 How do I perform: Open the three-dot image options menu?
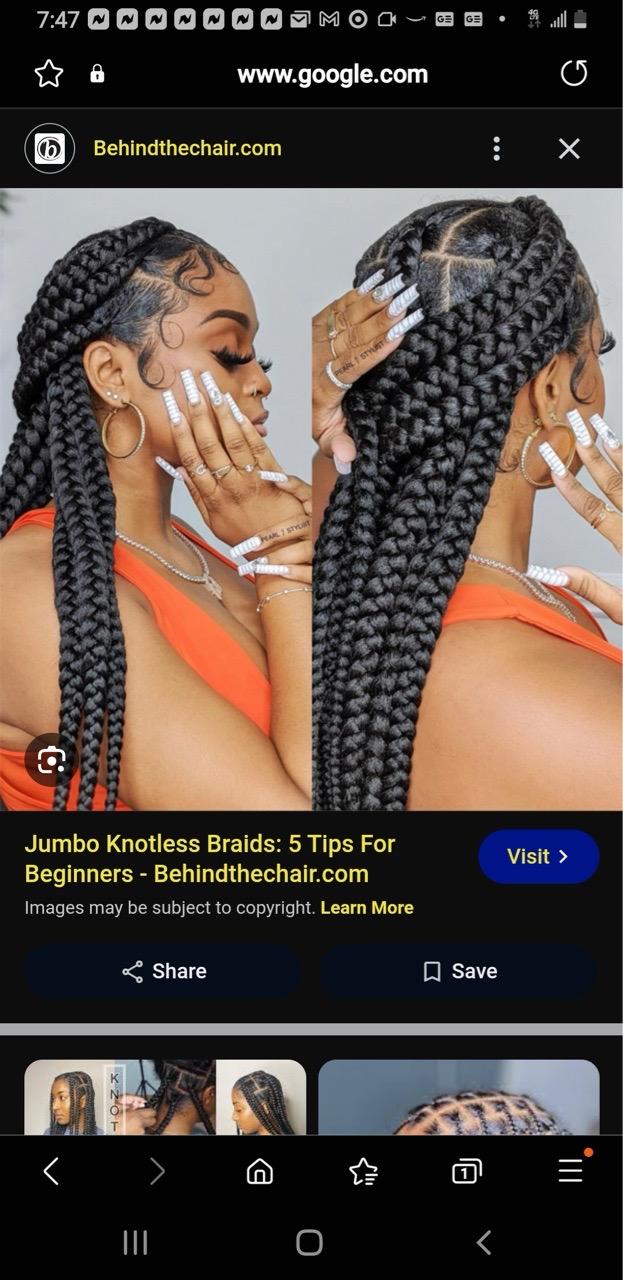pos(496,149)
